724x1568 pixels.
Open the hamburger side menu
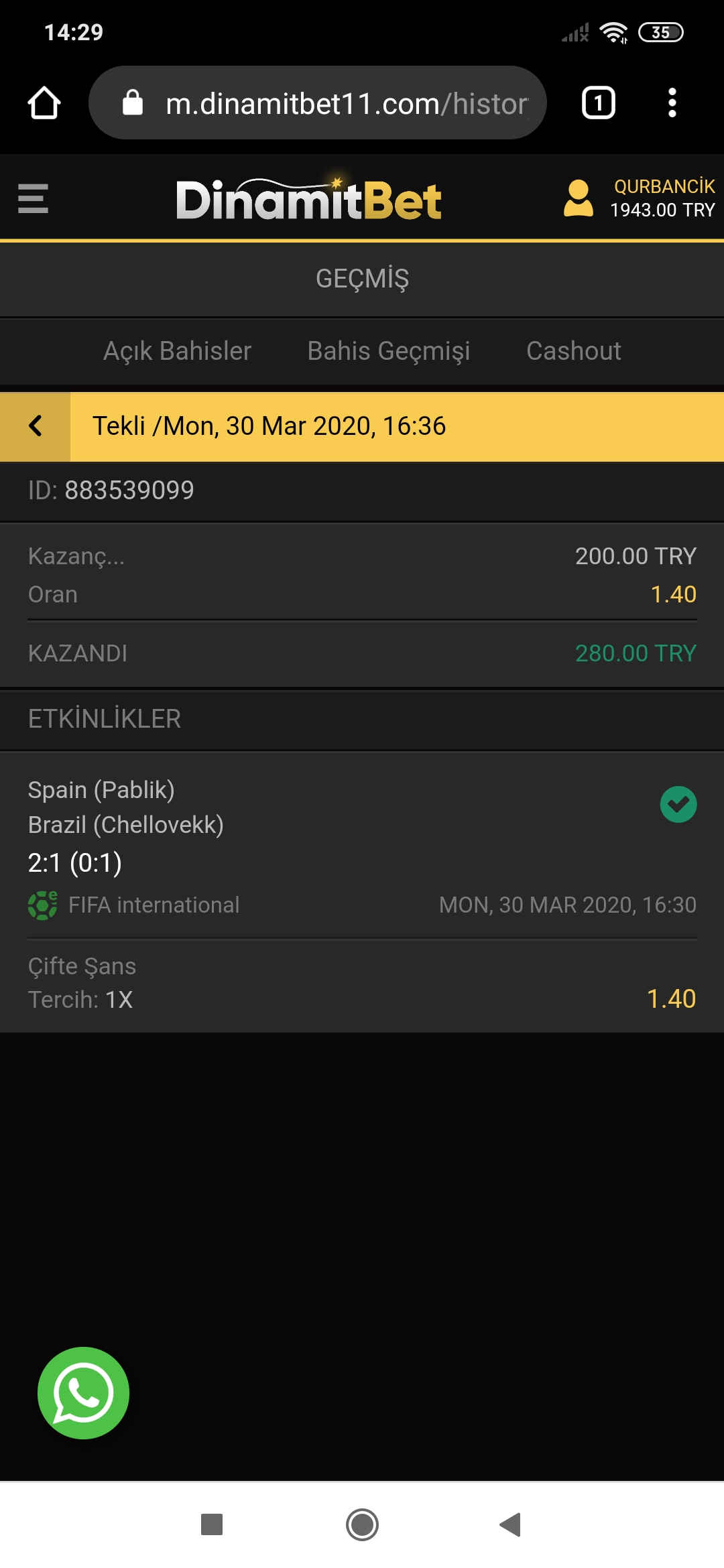coord(33,199)
